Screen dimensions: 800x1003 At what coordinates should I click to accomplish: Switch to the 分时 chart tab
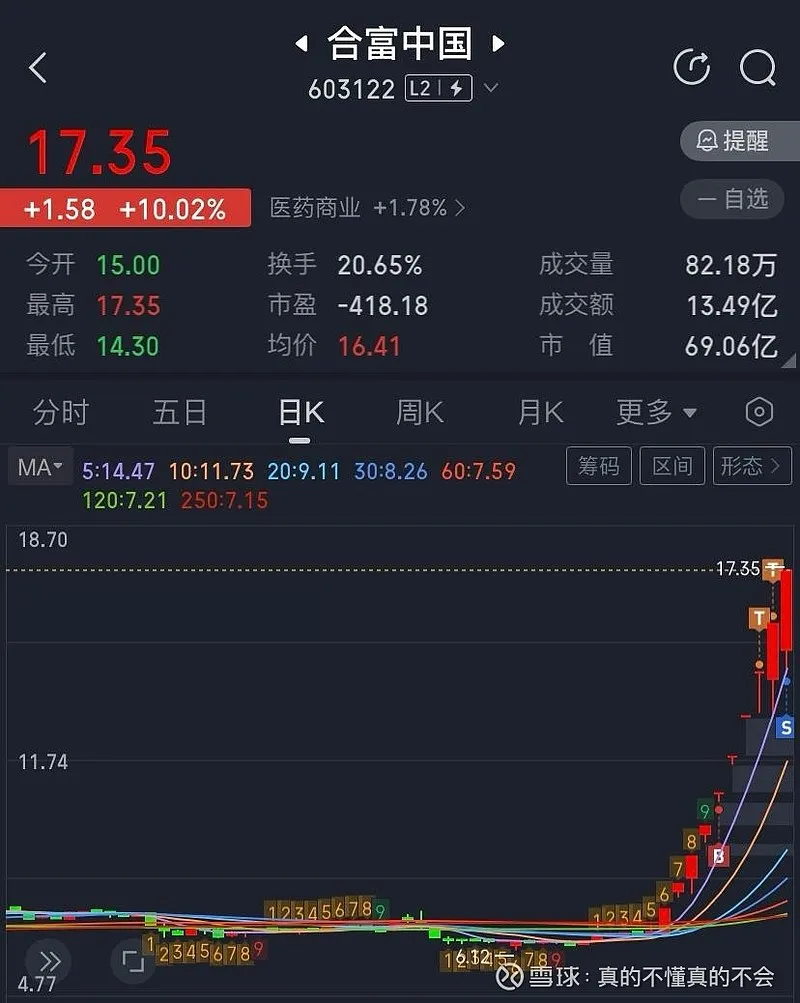pos(60,412)
